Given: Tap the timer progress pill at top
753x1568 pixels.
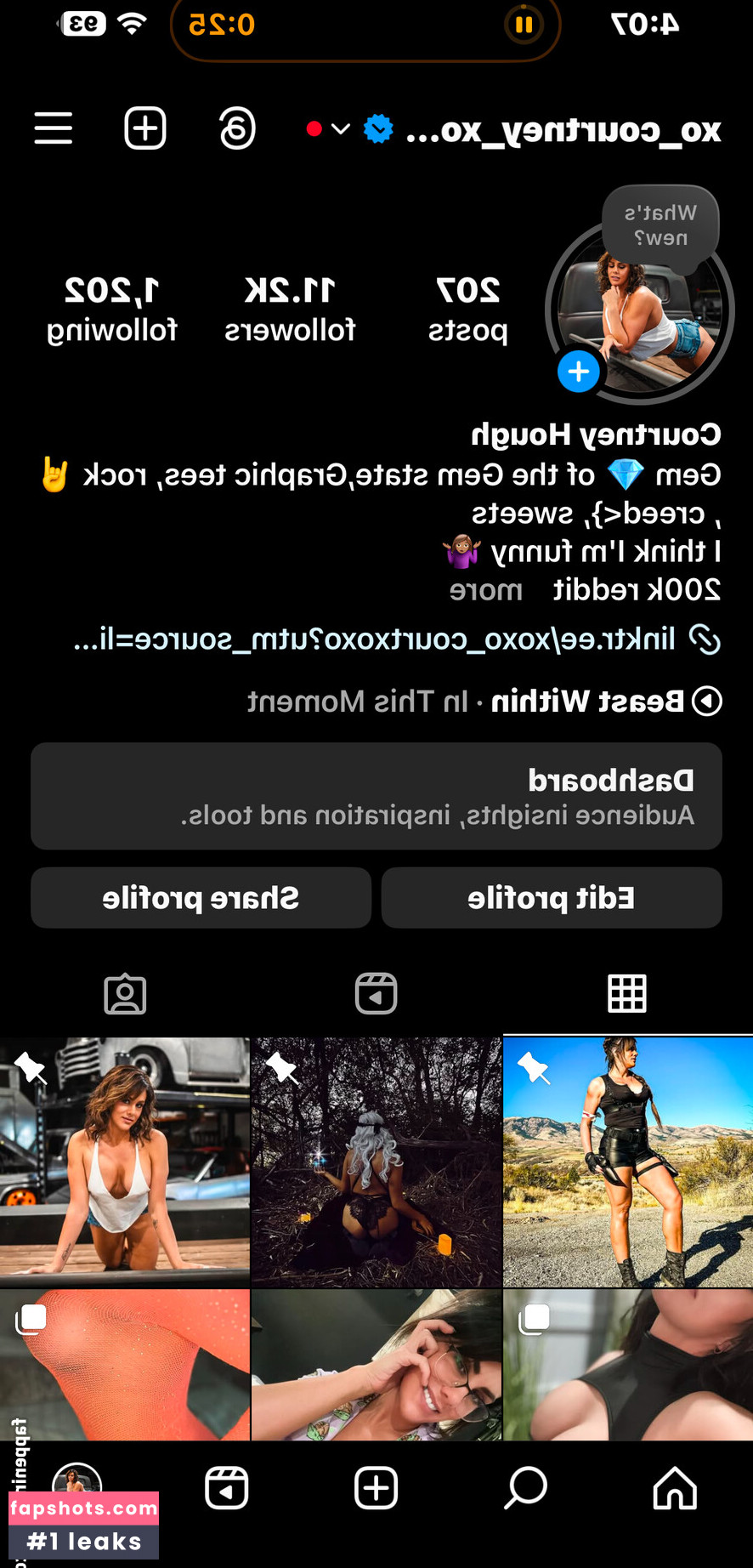Looking at the screenshot, I should point(365,26).
